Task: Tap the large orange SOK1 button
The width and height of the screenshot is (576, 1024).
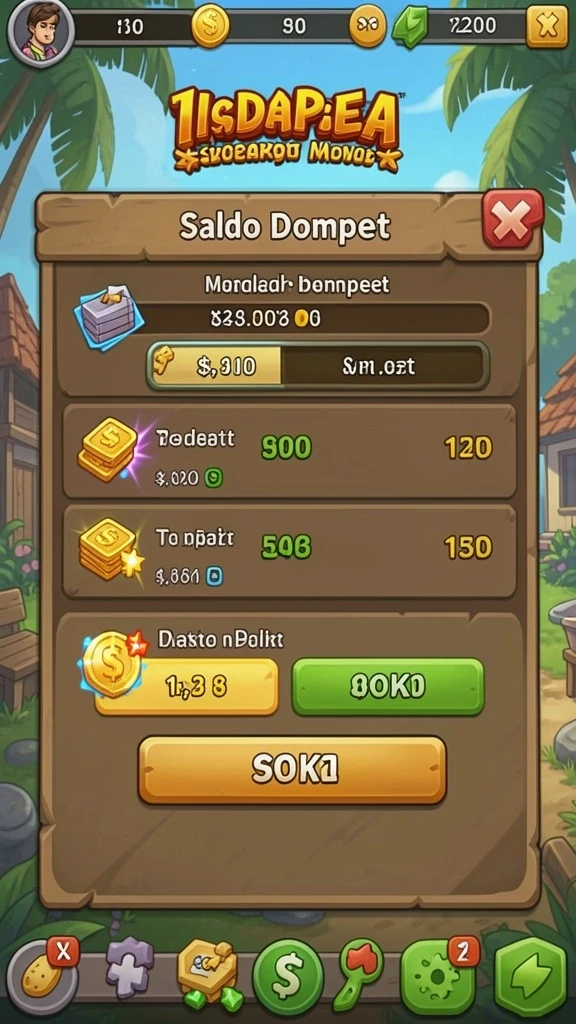Action: 292,771
